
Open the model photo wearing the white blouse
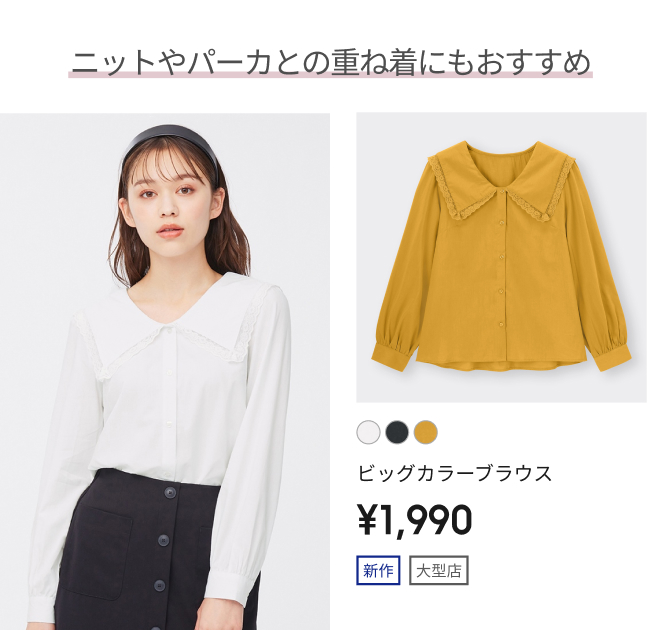[x=165, y=370]
